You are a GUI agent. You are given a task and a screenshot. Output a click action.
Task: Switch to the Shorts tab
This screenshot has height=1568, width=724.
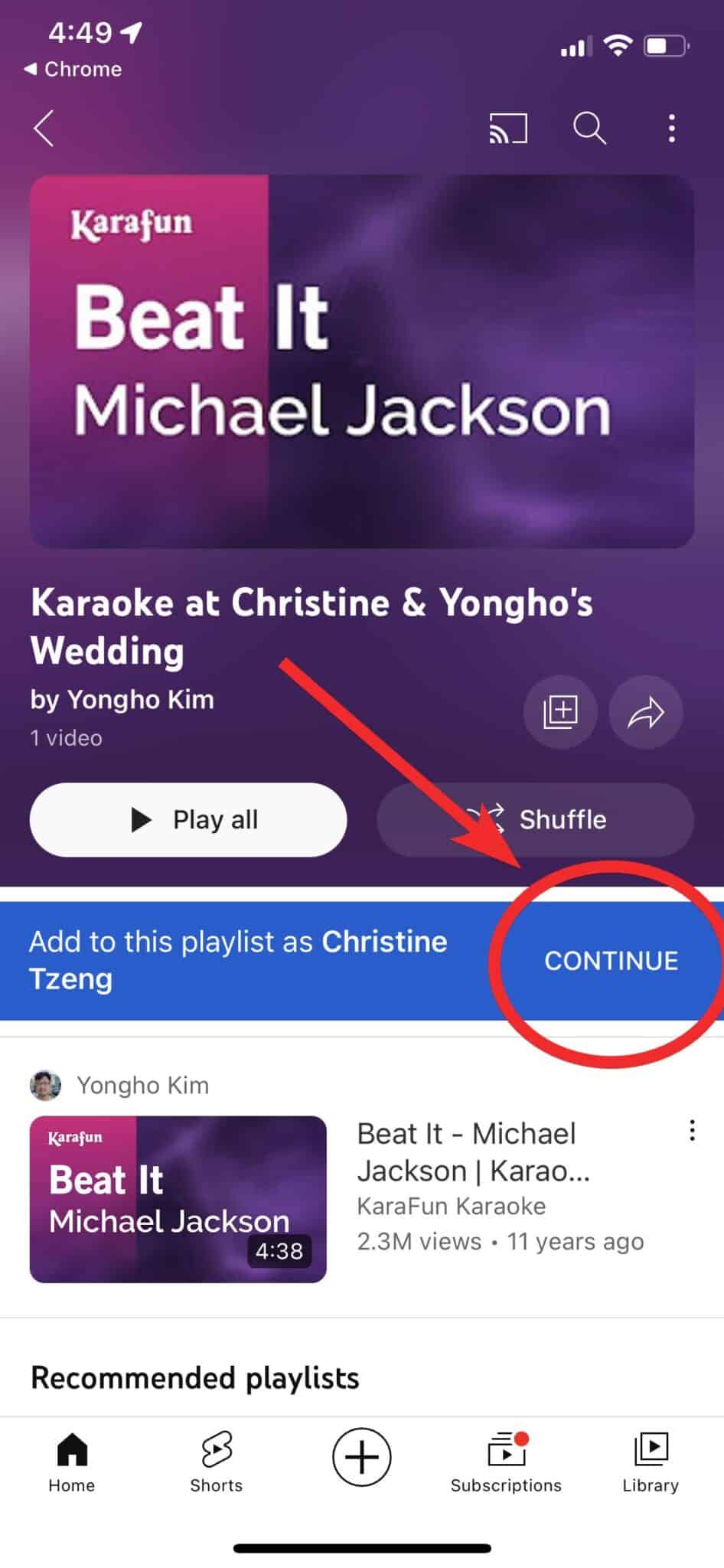(x=217, y=1462)
